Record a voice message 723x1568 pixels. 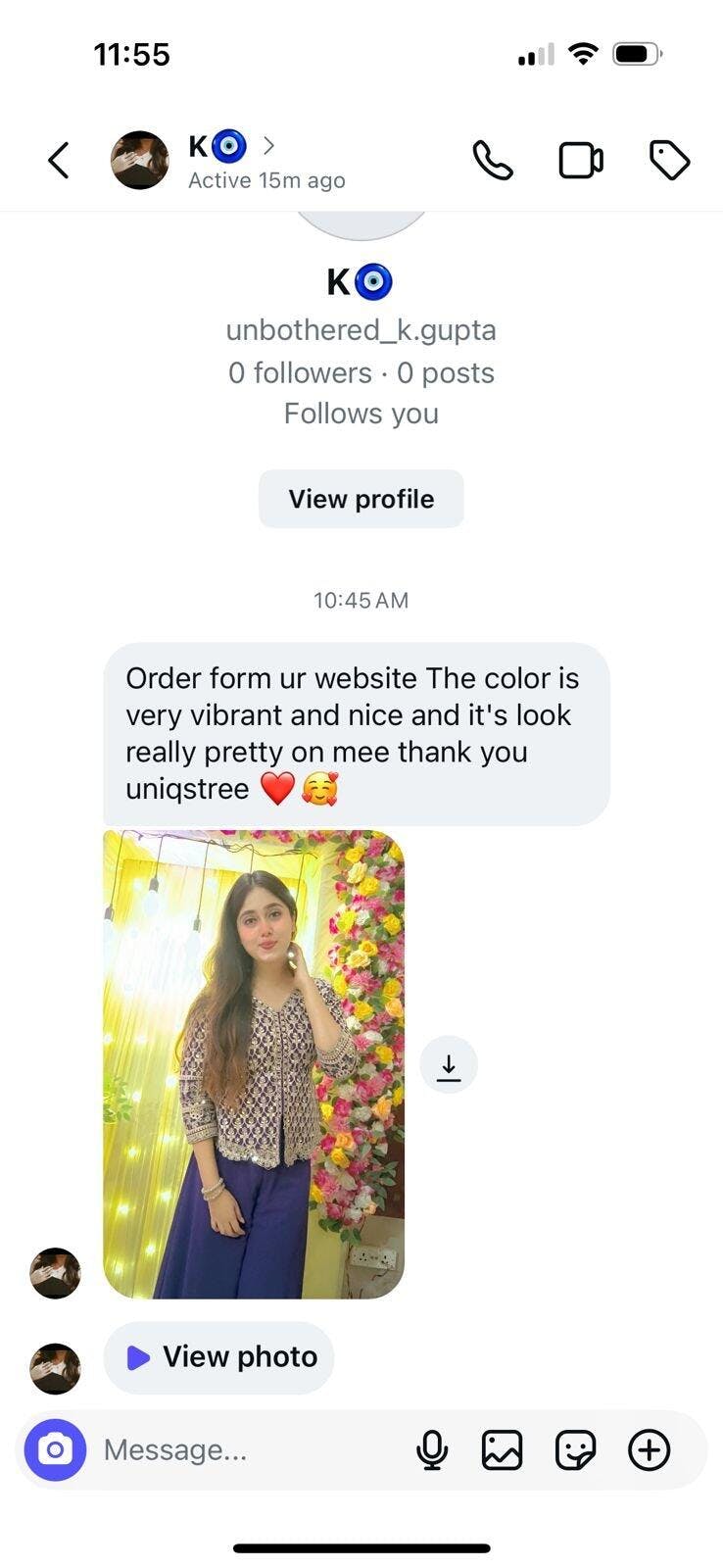[x=432, y=1449]
